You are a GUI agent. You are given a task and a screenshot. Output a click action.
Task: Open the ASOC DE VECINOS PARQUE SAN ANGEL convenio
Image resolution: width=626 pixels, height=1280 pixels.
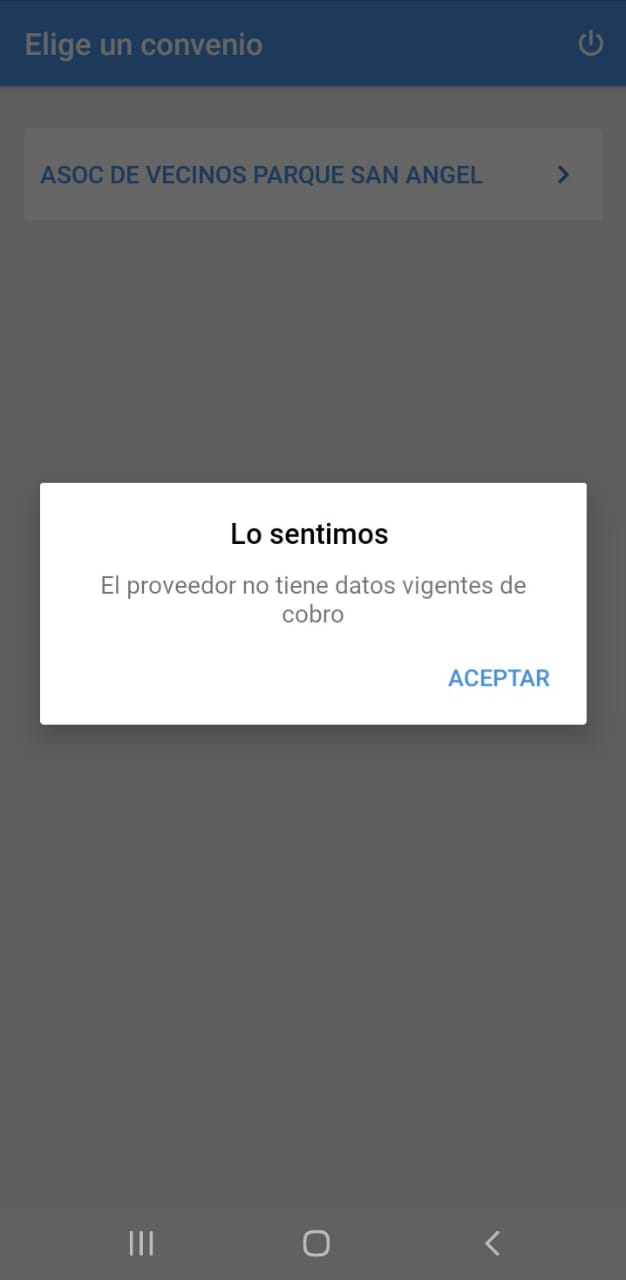pos(313,175)
